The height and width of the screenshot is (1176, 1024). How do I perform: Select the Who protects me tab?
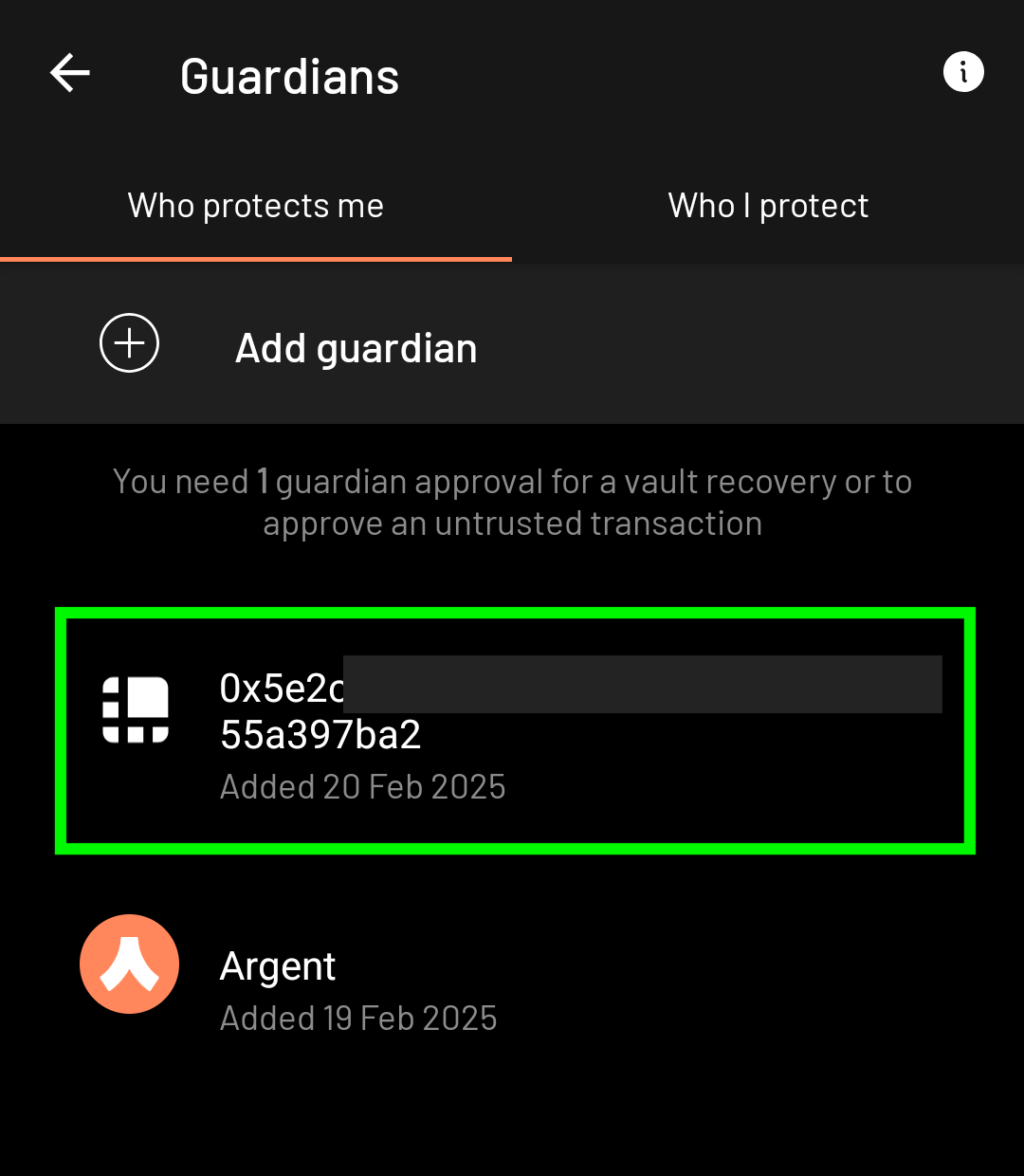tap(256, 206)
